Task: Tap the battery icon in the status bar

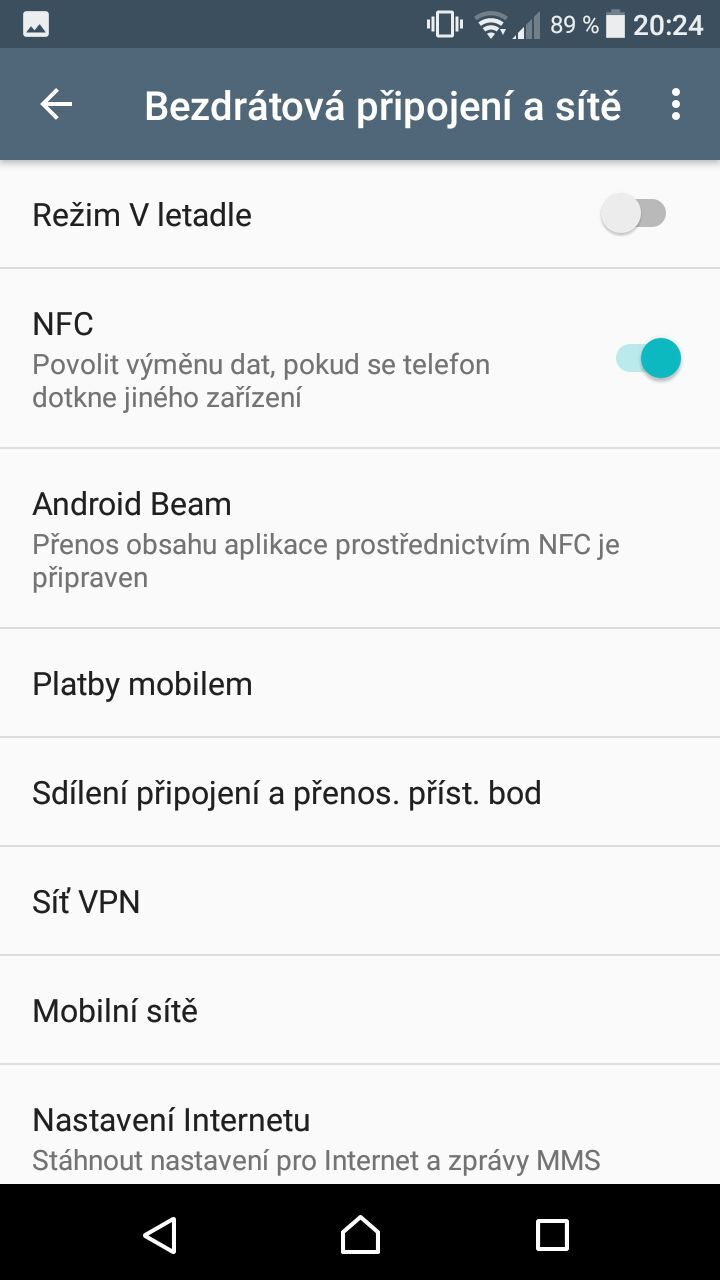Action: coord(617,22)
